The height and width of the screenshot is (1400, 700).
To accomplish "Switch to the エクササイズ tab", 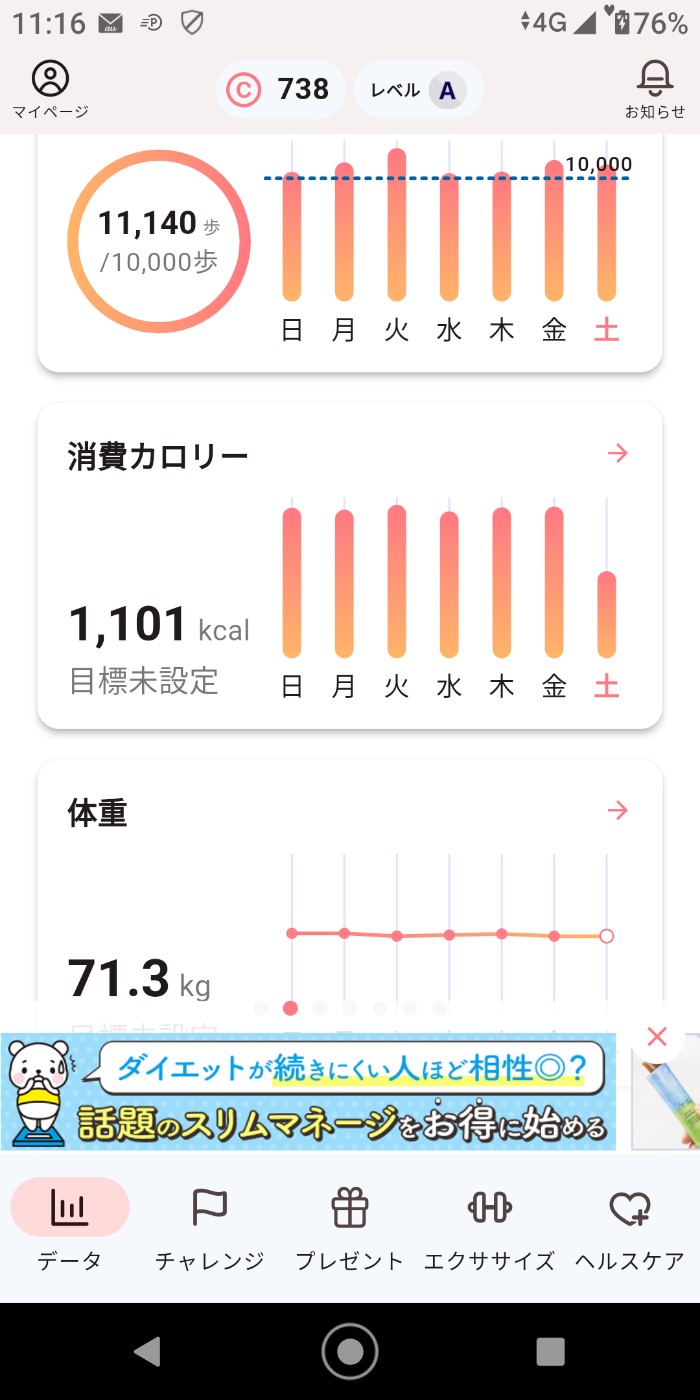I will [x=490, y=1225].
